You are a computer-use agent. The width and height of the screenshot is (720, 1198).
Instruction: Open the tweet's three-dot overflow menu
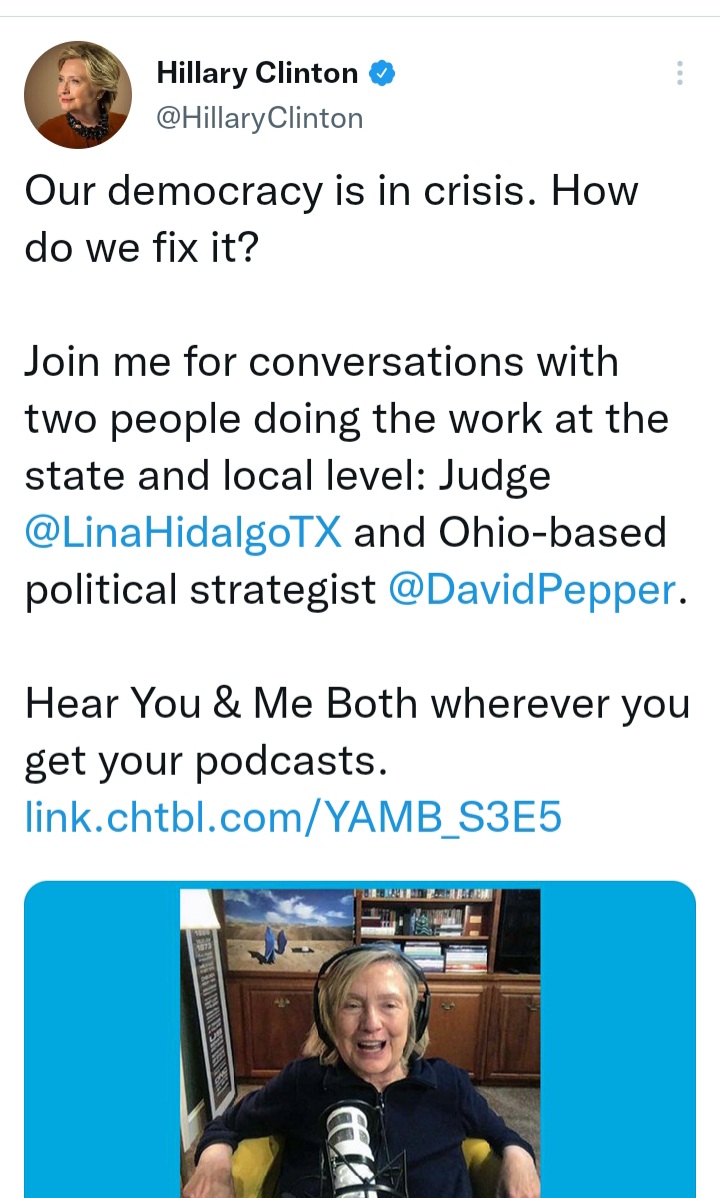pyautogui.click(x=679, y=73)
